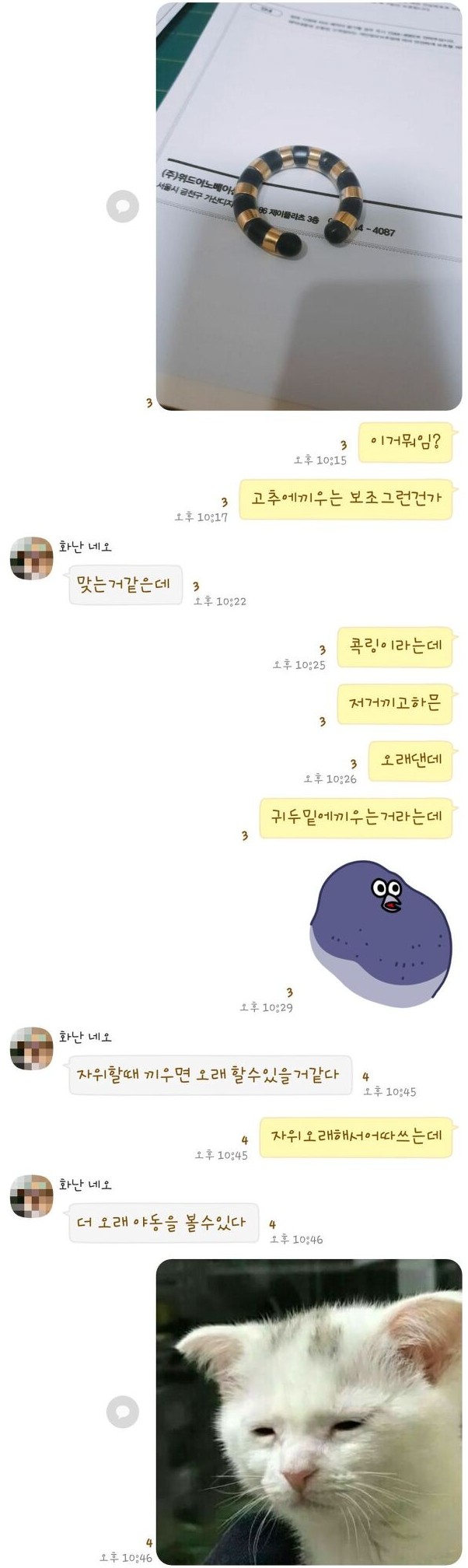Screen dimensions: 468x1568
Task: Tap the share bubble beside the ring photo
Action: pyautogui.click(x=122, y=206)
